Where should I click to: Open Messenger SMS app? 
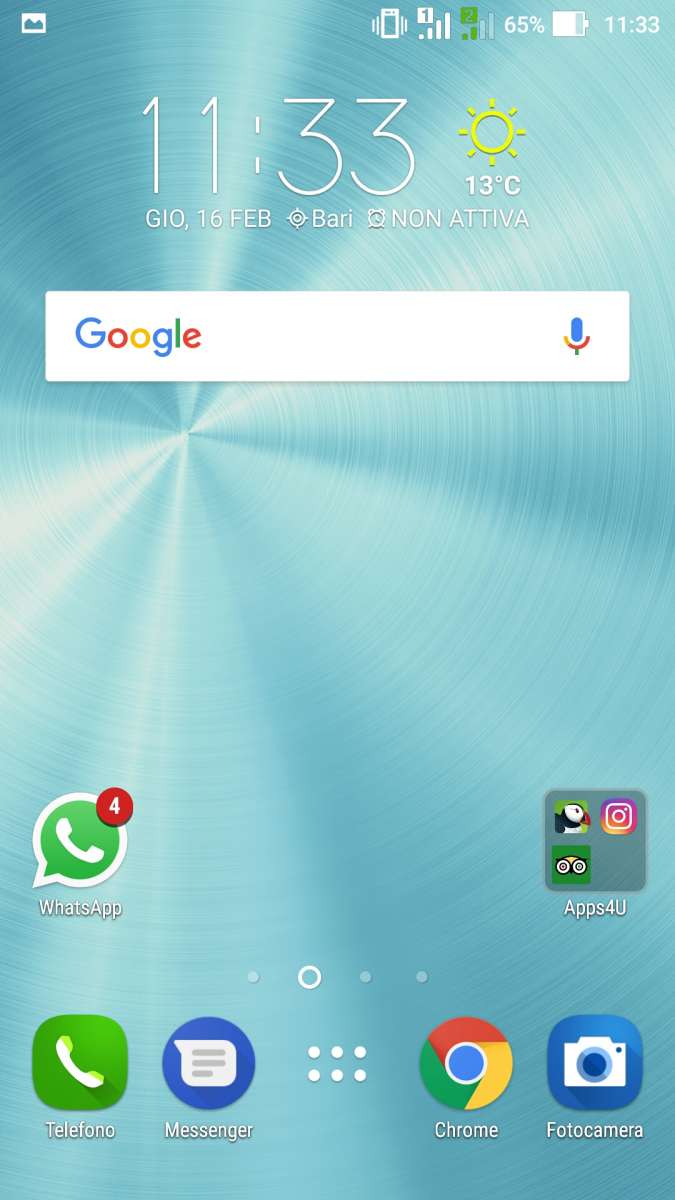click(x=208, y=1065)
